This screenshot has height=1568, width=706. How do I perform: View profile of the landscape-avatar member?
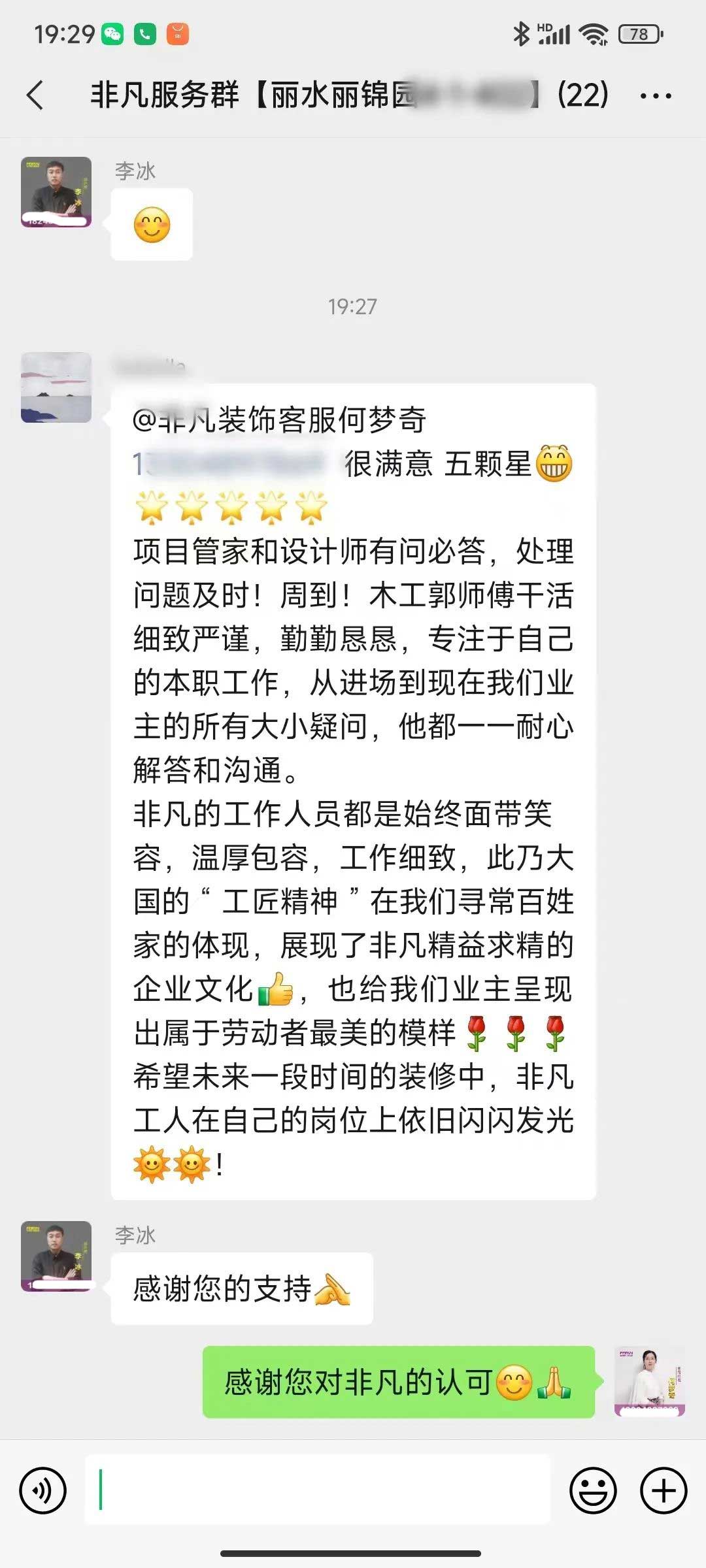[56, 387]
